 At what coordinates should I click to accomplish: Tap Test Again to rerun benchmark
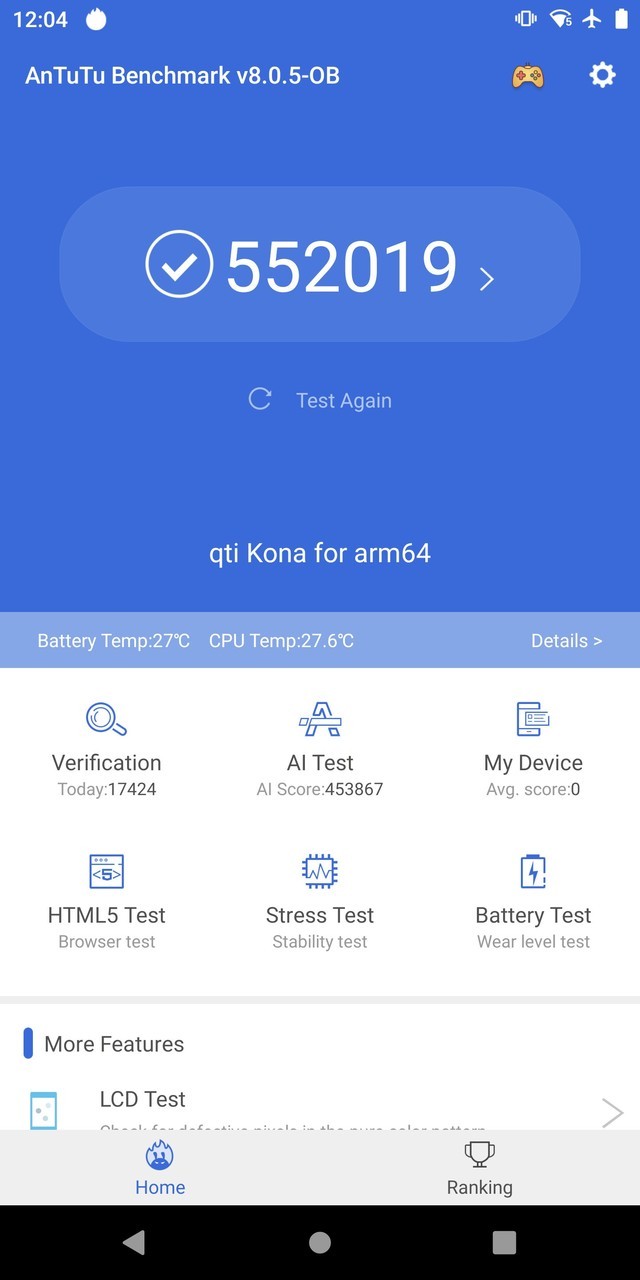(320, 400)
